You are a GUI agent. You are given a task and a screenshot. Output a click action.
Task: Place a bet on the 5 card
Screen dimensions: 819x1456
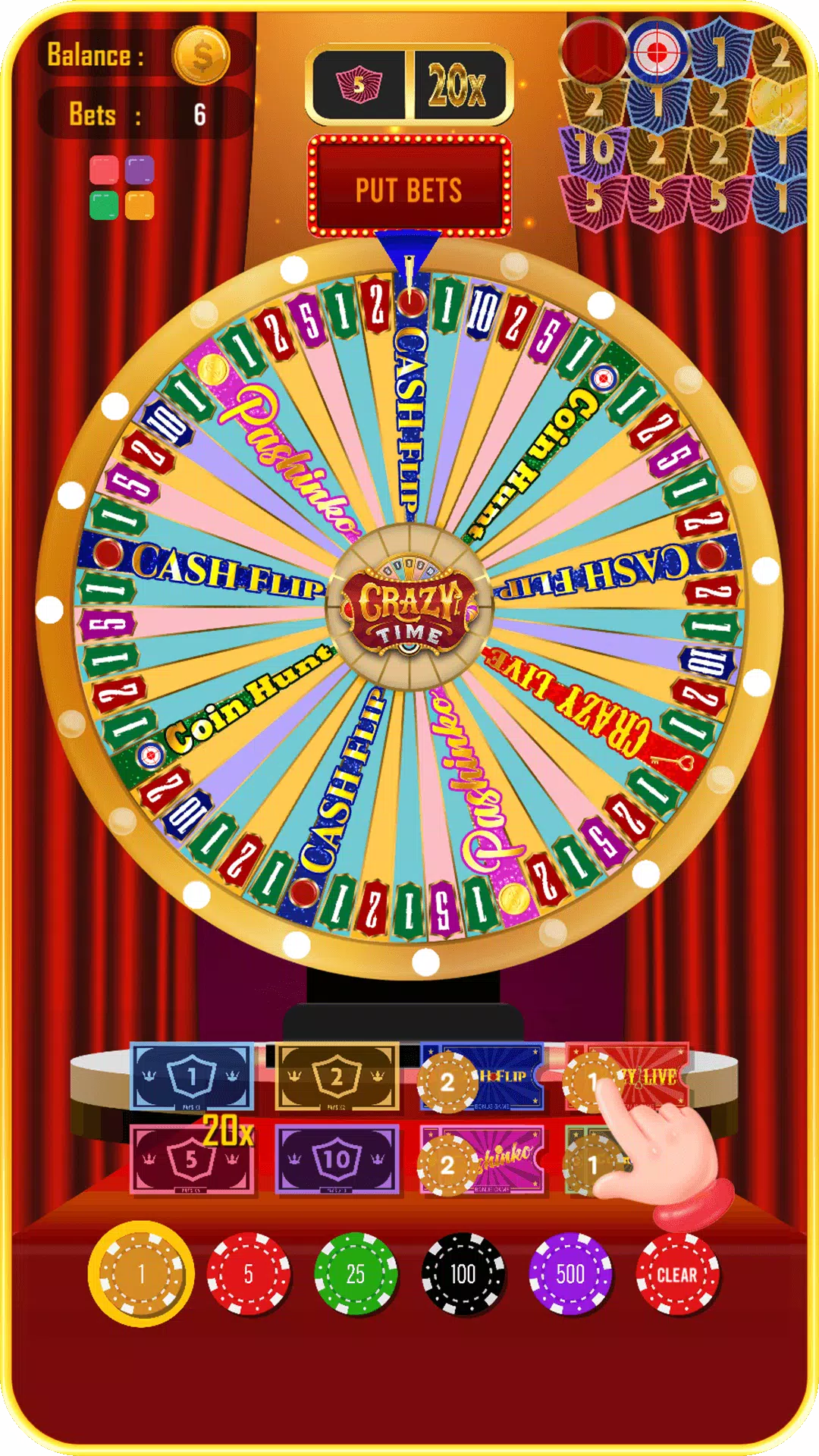click(x=192, y=1159)
